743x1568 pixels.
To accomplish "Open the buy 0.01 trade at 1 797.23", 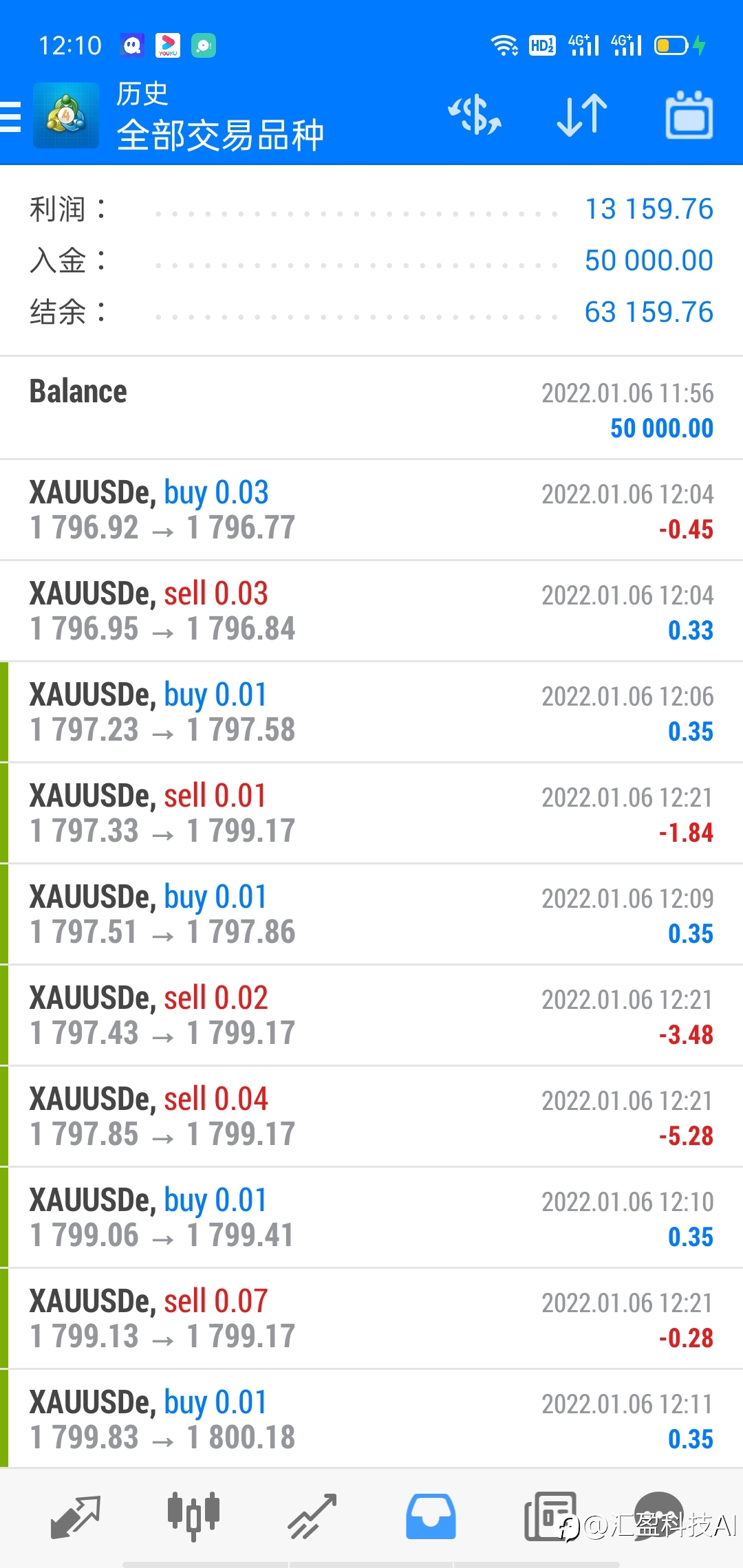I will (371, 712).
